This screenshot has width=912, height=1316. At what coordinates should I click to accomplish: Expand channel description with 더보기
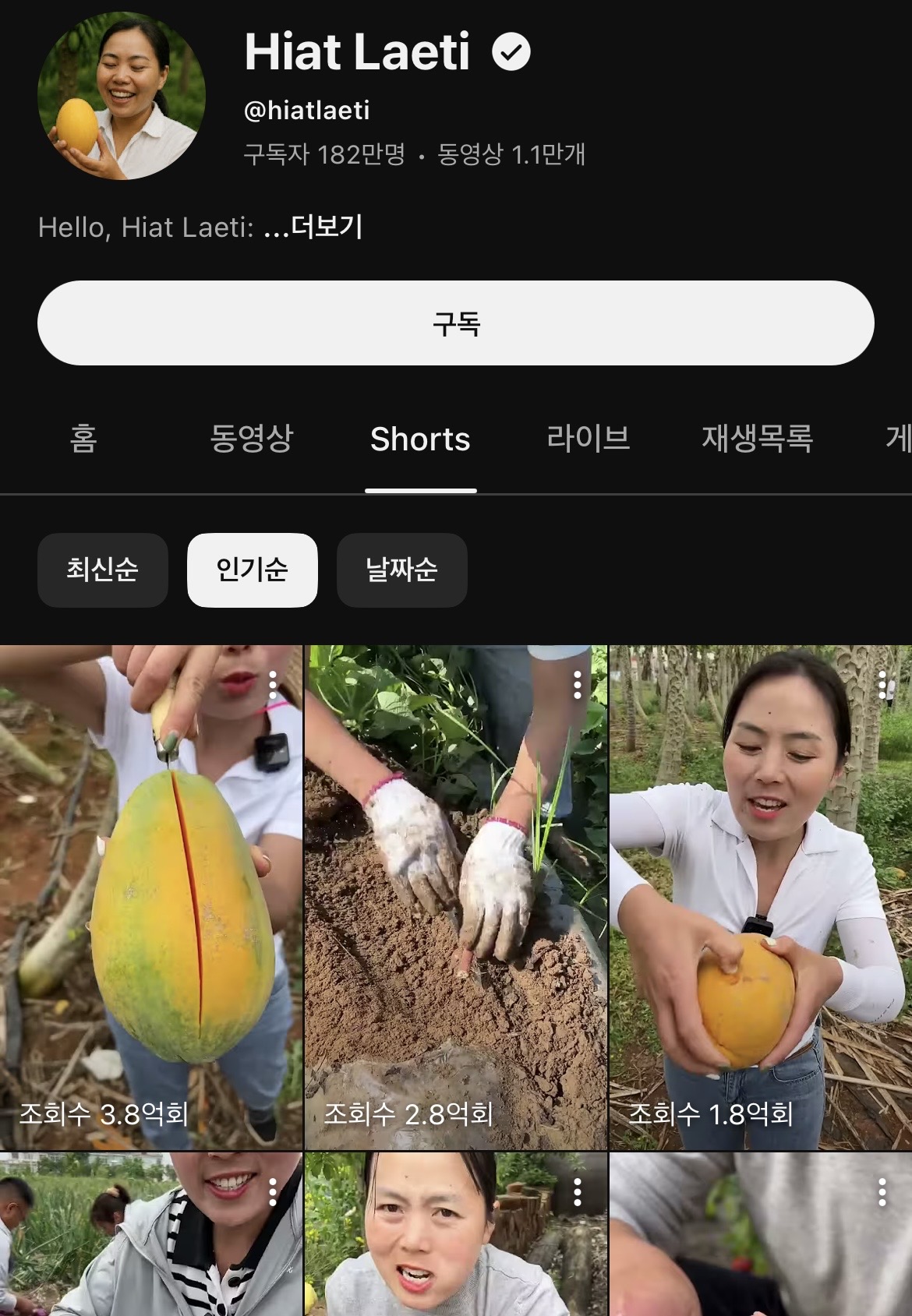pyautogui.click(x=326, y=227)
